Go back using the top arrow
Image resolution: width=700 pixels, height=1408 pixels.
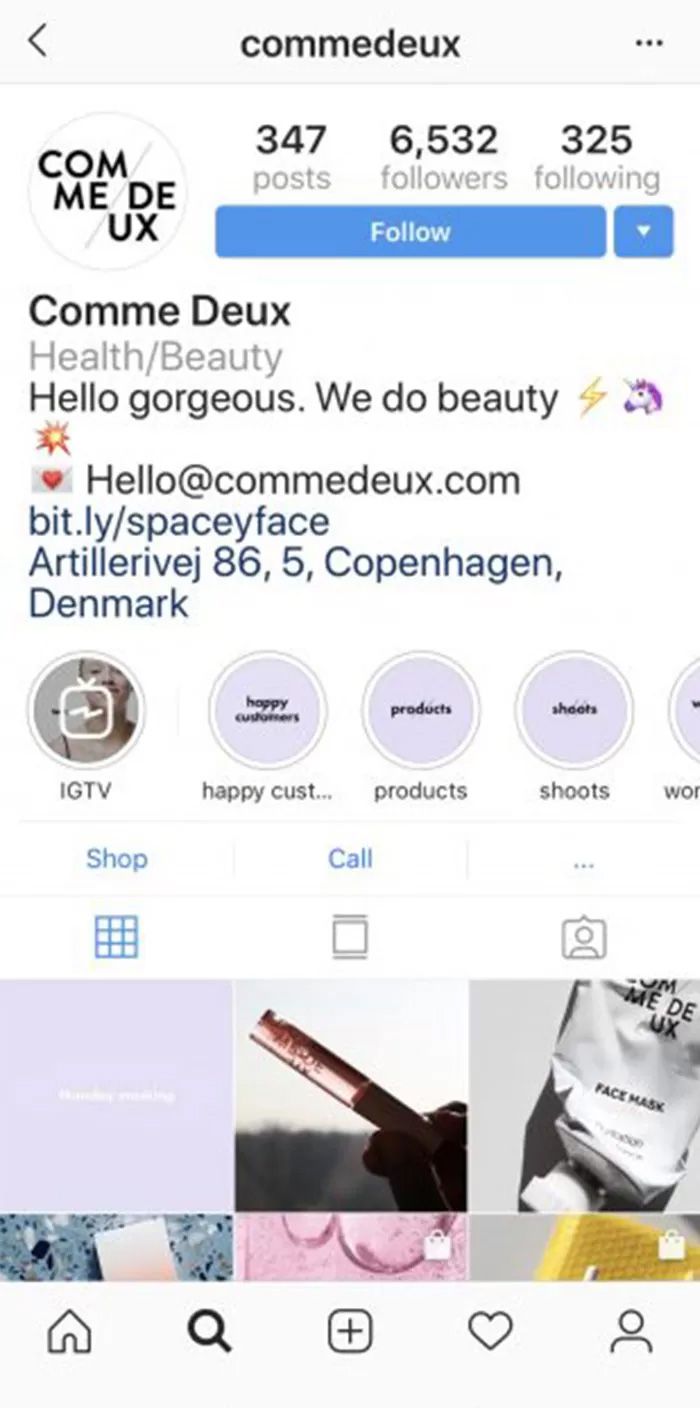tap(38, 42)
